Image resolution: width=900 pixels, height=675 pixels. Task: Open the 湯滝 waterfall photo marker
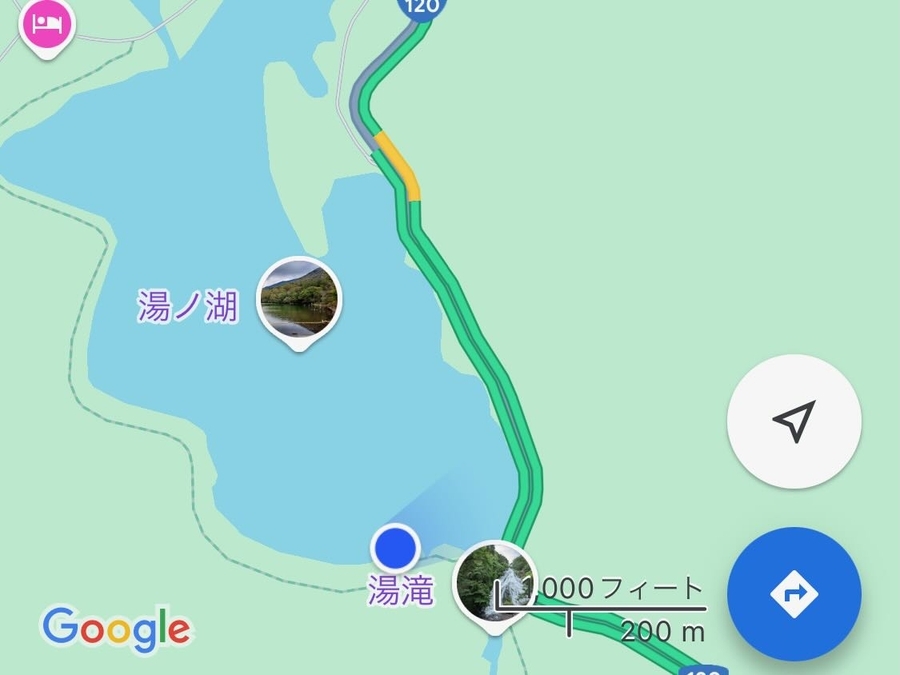[494, 583]
